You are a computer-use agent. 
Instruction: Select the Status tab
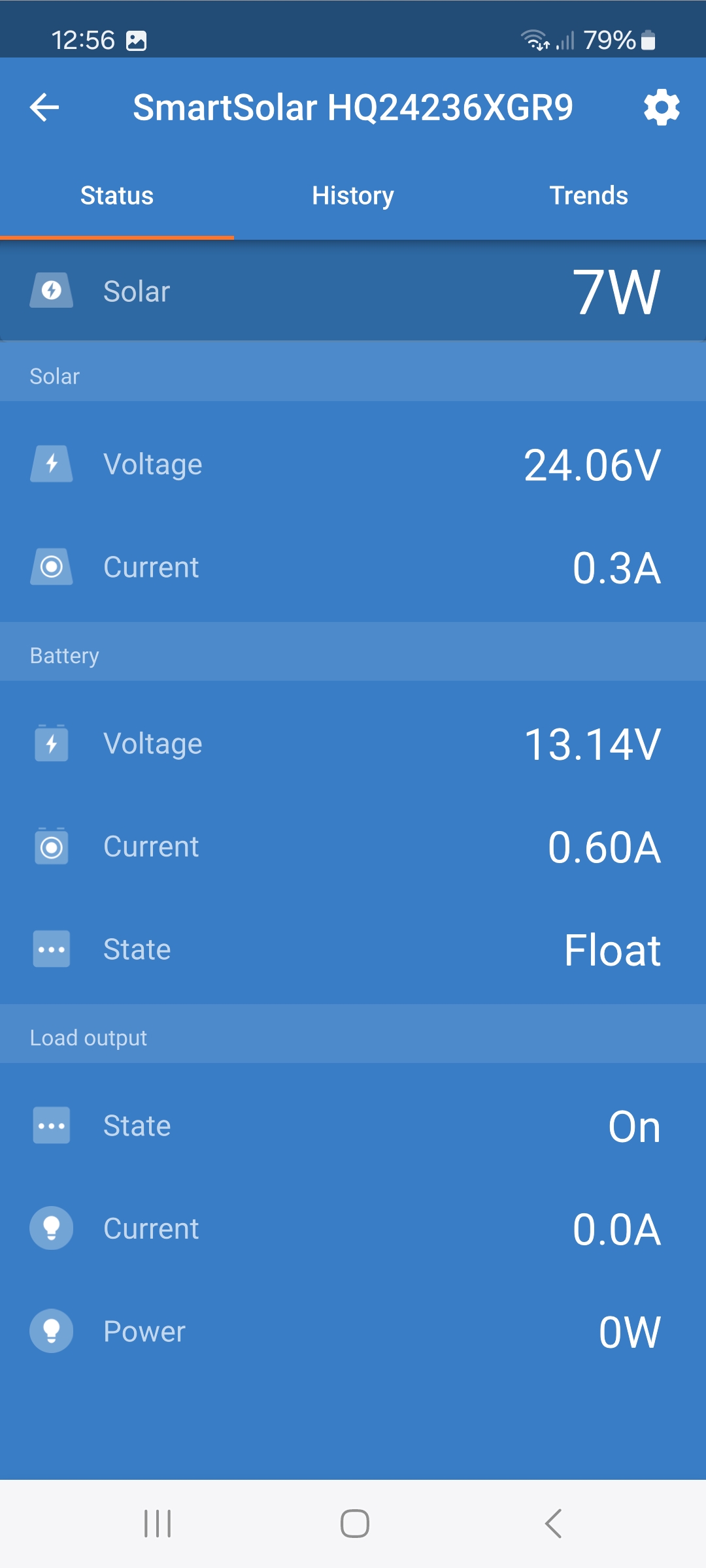click(117, 195)
